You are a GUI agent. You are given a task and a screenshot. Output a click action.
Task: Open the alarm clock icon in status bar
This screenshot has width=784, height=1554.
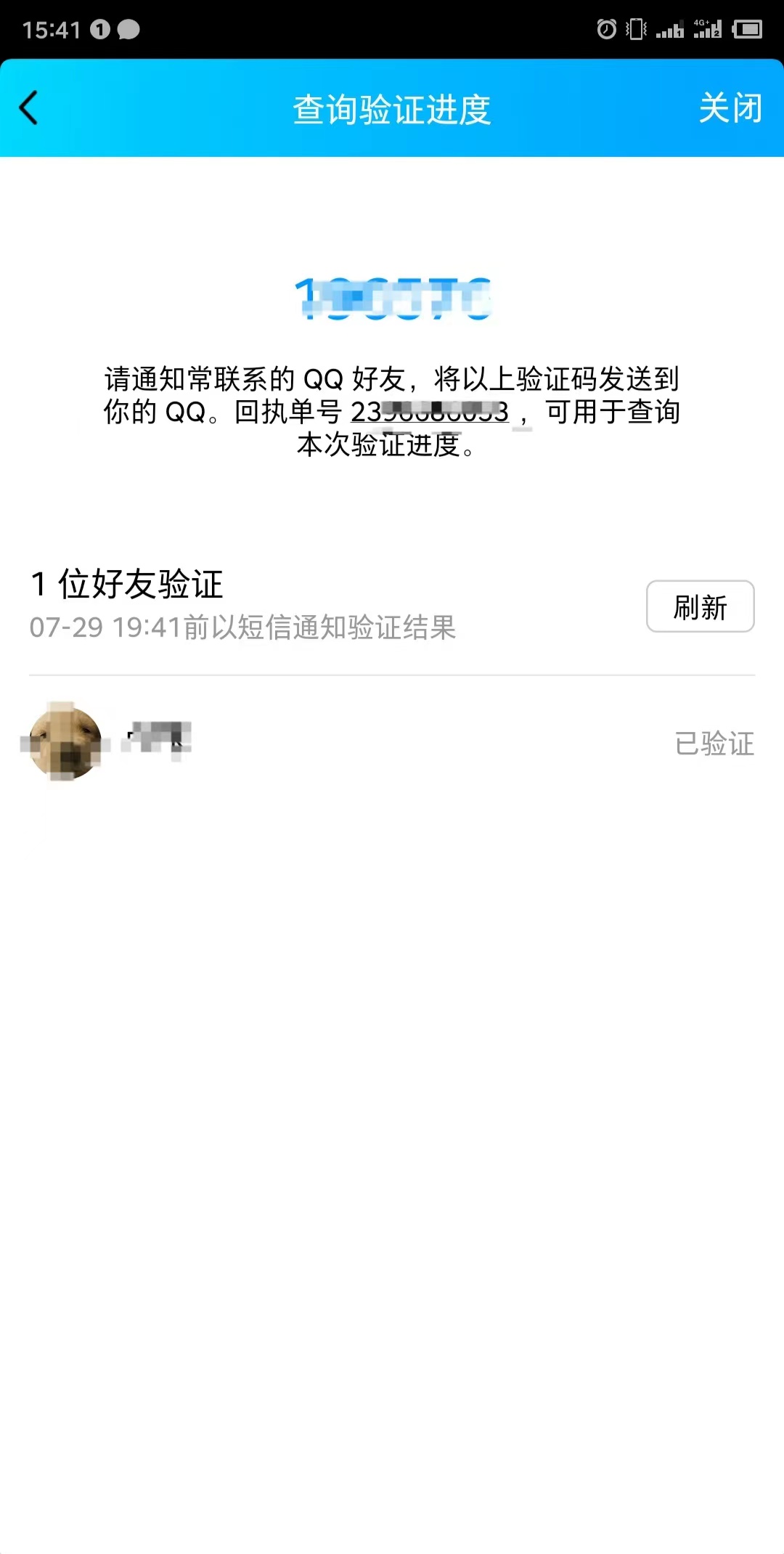[607, 29]
